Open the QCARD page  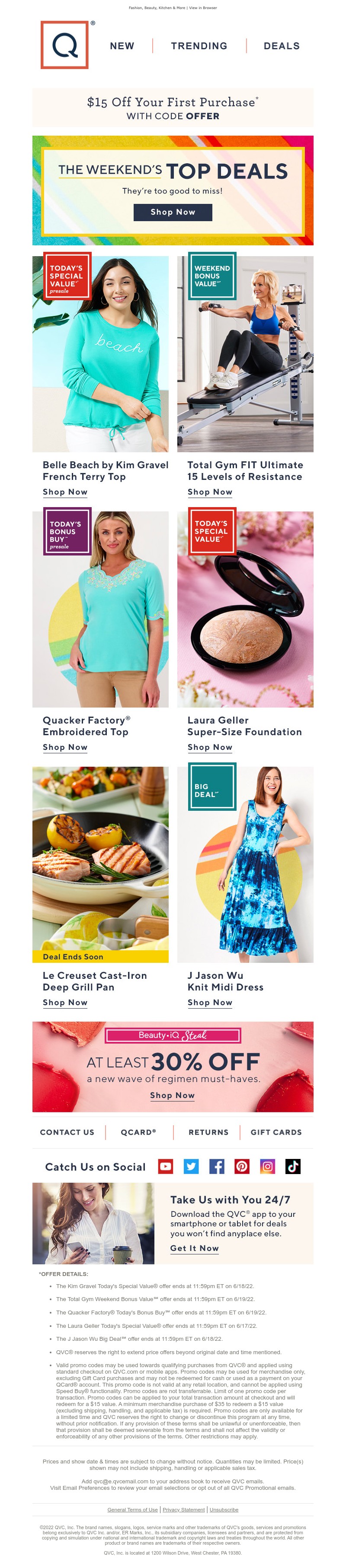click(x=138, y=1132)
